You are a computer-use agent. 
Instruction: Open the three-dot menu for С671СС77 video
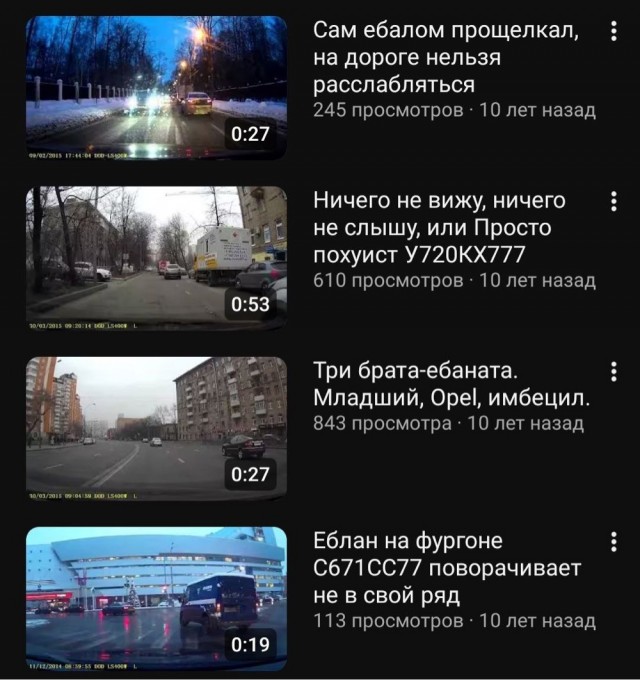612,542
